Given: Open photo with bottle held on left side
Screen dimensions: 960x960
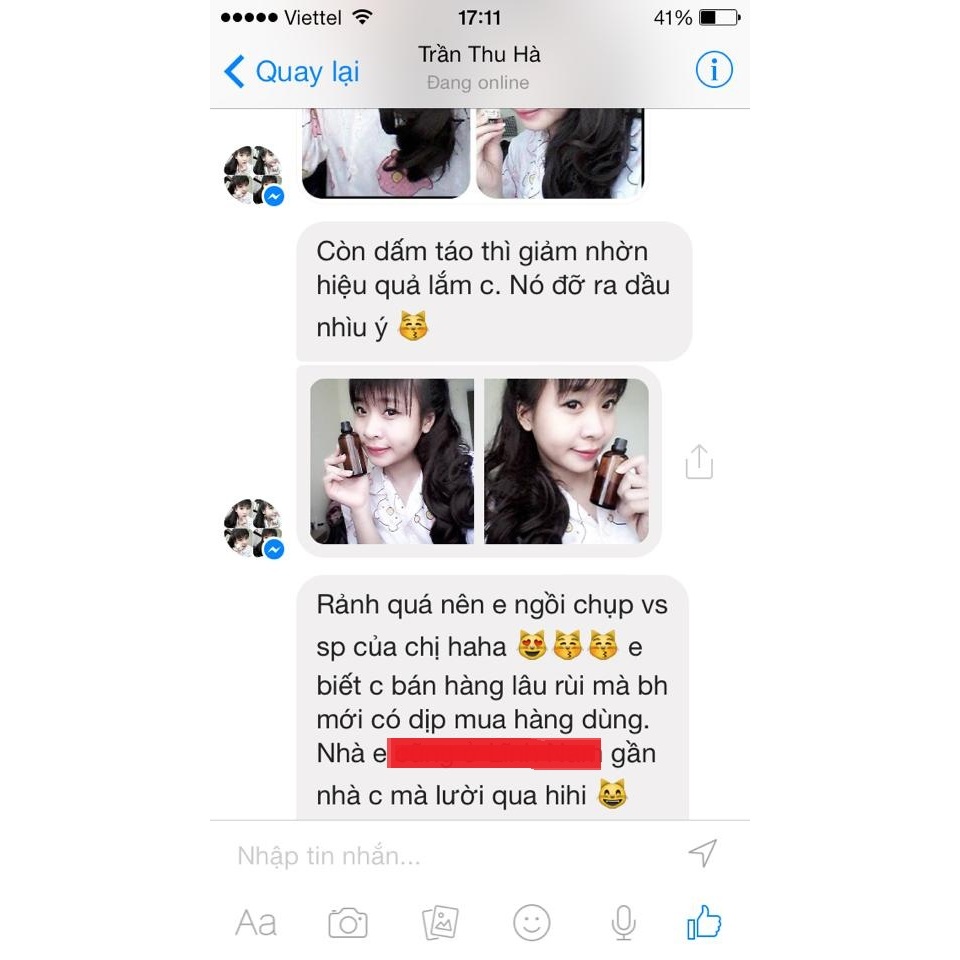Looking at the screenshot, I should click(392, 461).
